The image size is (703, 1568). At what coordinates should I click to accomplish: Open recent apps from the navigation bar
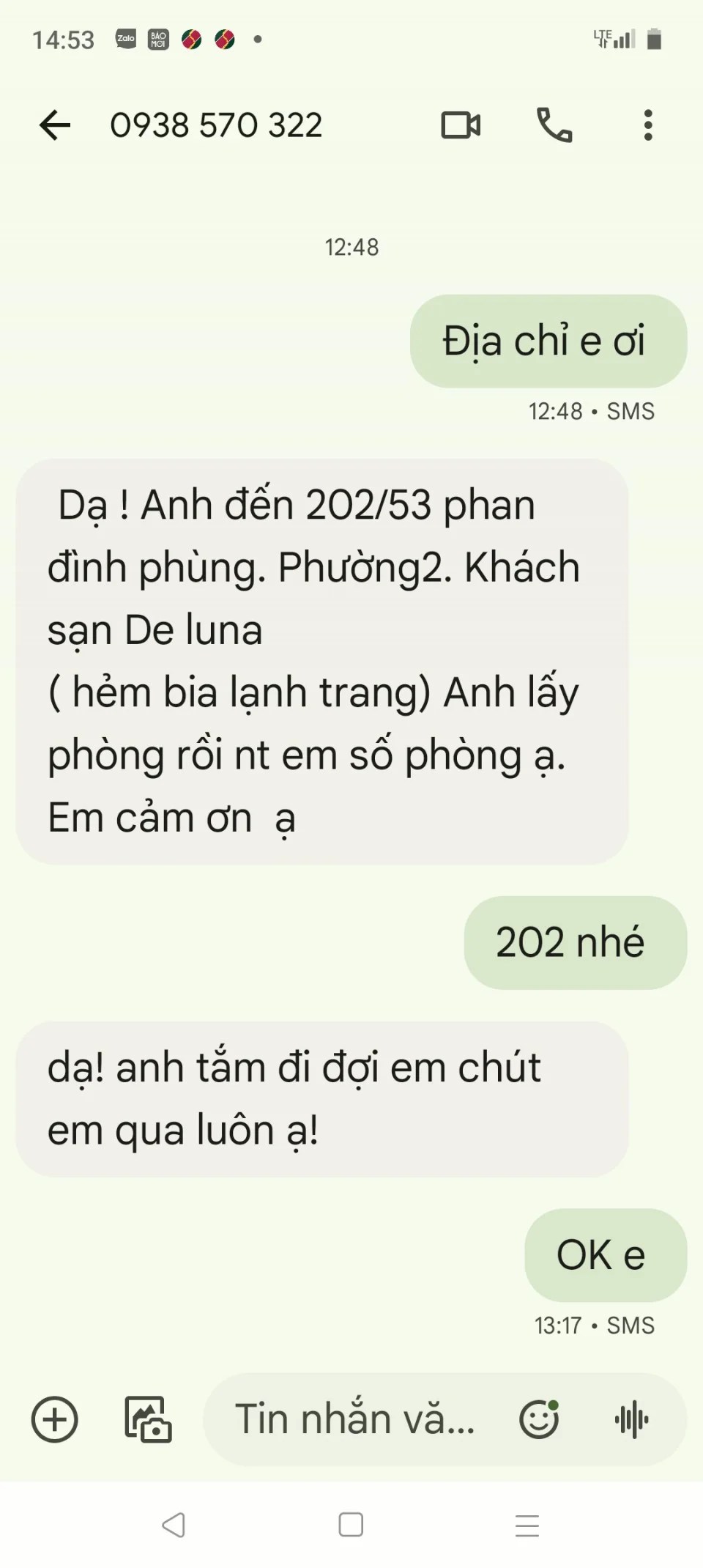527,1525
